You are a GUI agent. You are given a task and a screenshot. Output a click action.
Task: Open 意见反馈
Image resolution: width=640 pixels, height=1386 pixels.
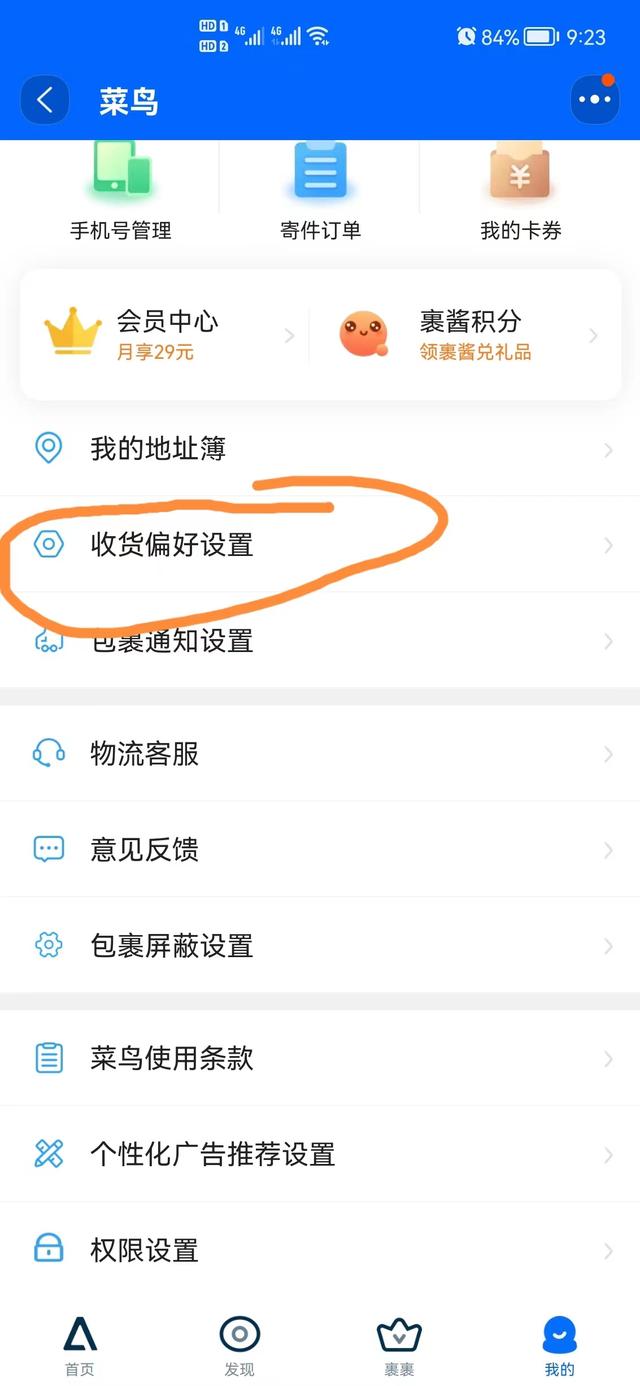pos(320,849)
